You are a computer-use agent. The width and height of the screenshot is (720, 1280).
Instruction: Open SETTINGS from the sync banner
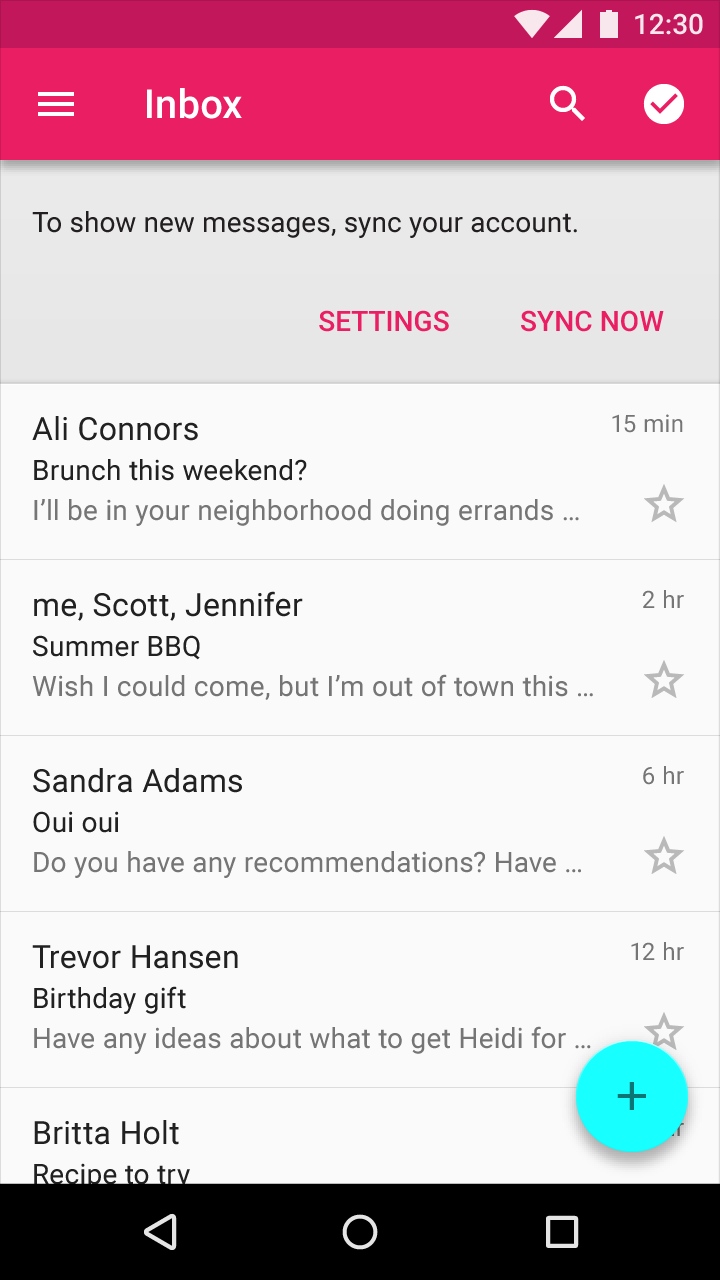click(384, 321)
